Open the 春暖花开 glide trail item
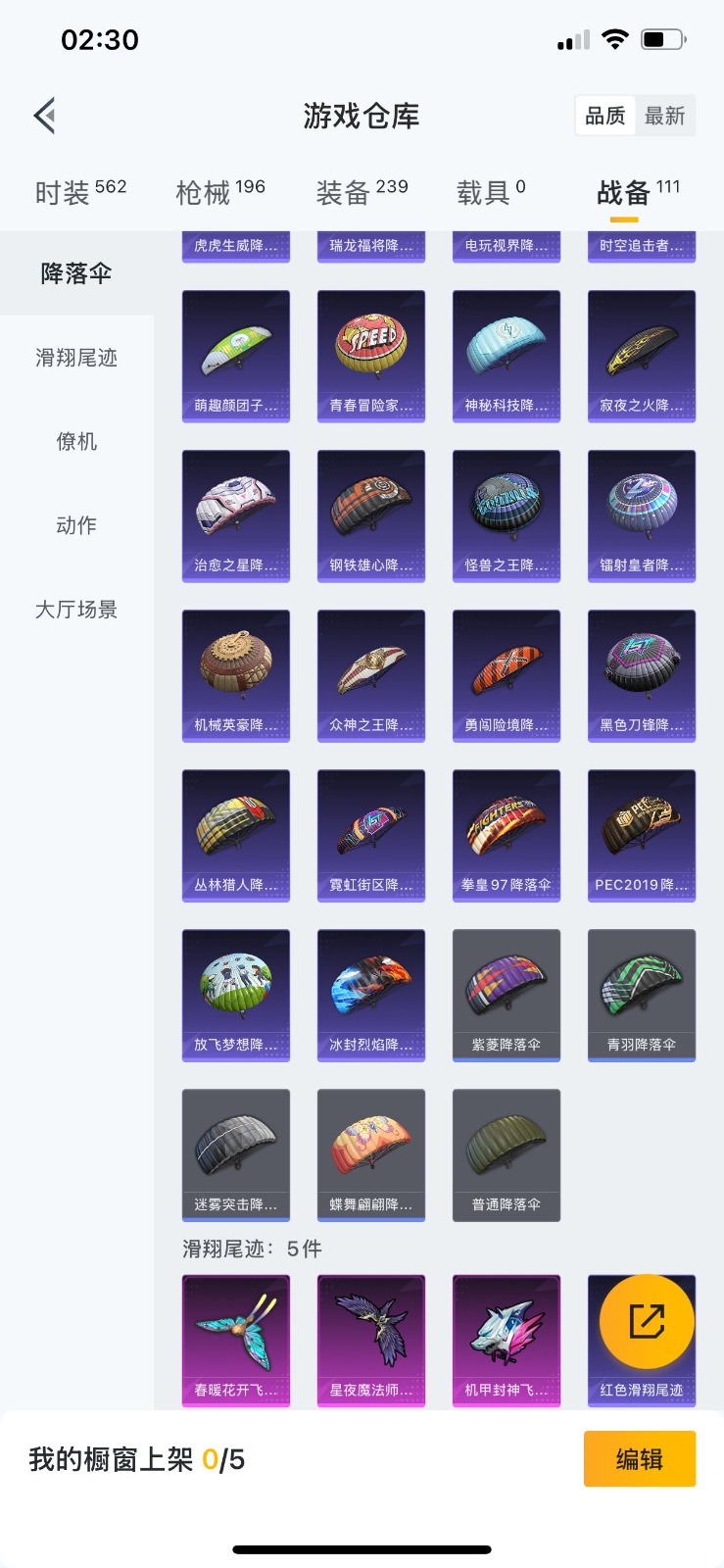 tap(236, 1340)
